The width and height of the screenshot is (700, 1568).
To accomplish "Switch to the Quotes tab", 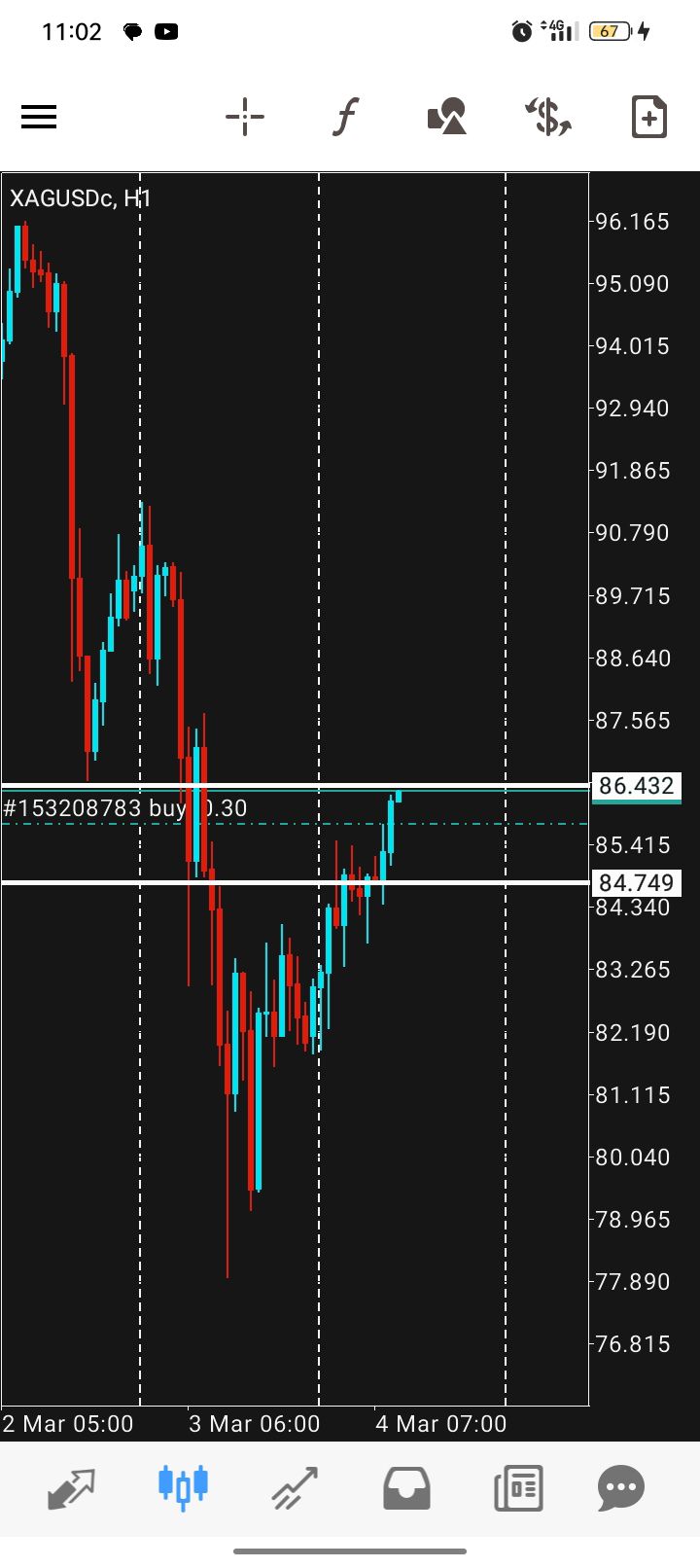I will [72, 1487].
